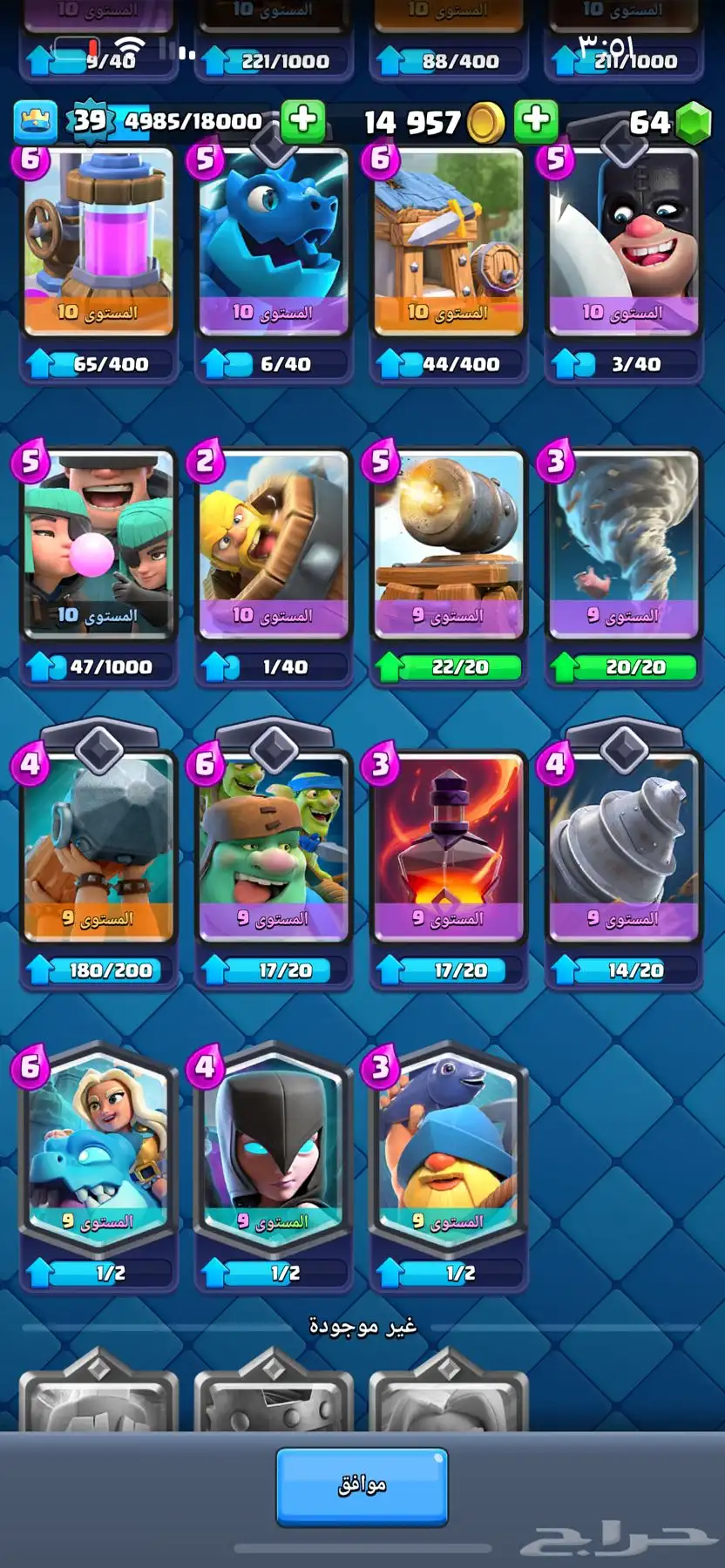View the Executioner card details
The image size is (725, 1568).
pyautogui.click(x=624, y=244)
